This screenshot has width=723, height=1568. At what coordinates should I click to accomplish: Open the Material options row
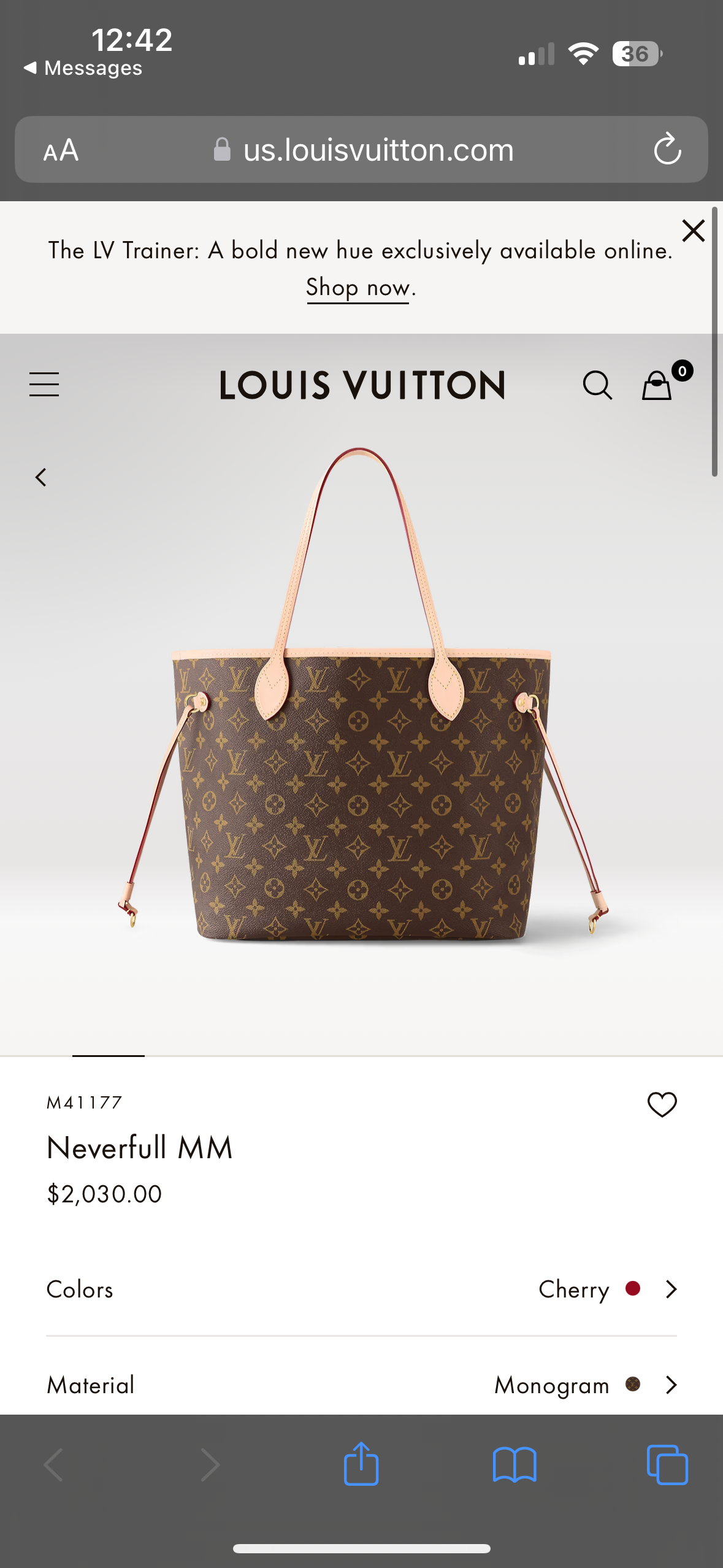(x=361, y=1385)
